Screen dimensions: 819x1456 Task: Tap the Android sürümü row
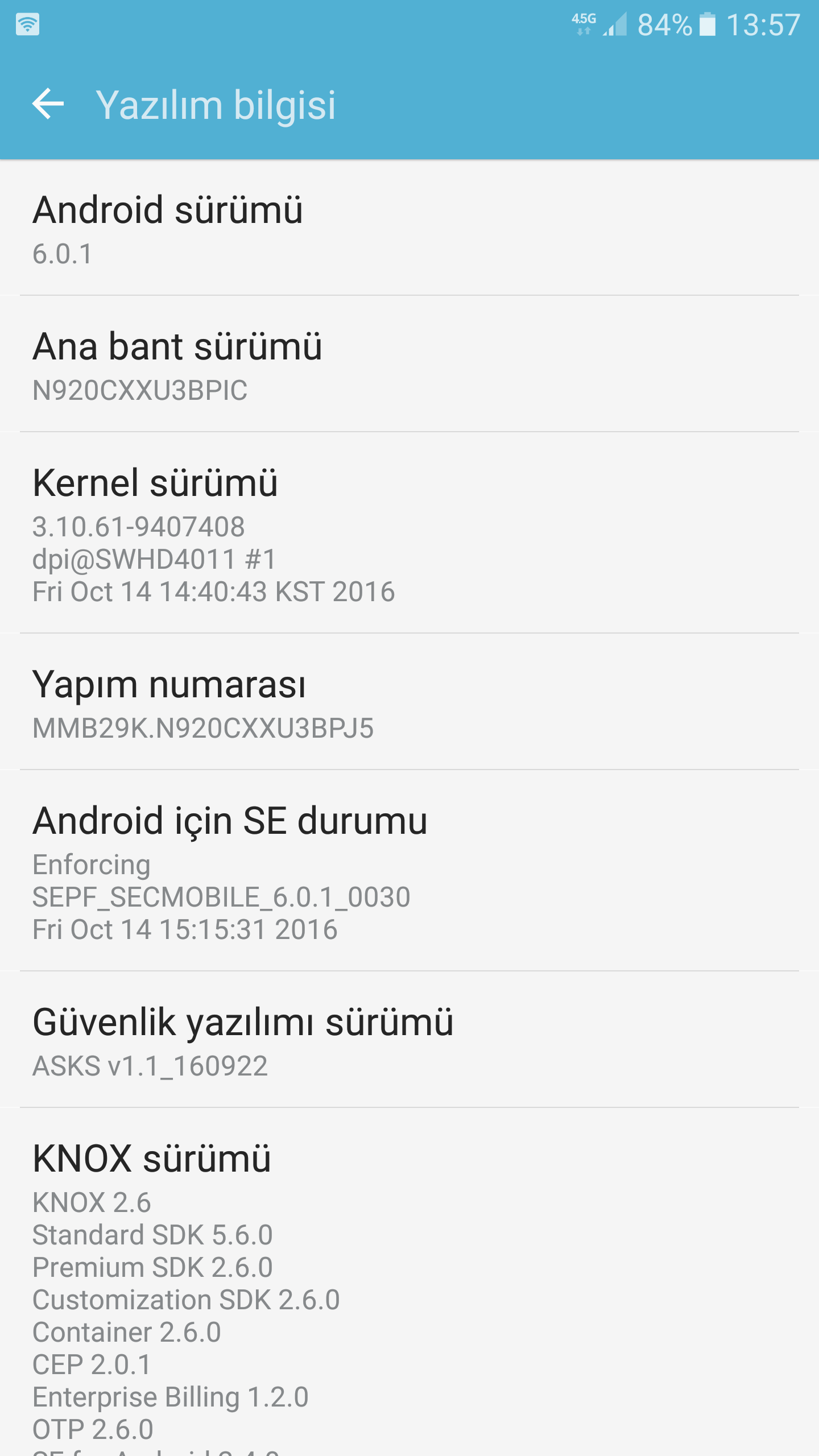[409, 229]
